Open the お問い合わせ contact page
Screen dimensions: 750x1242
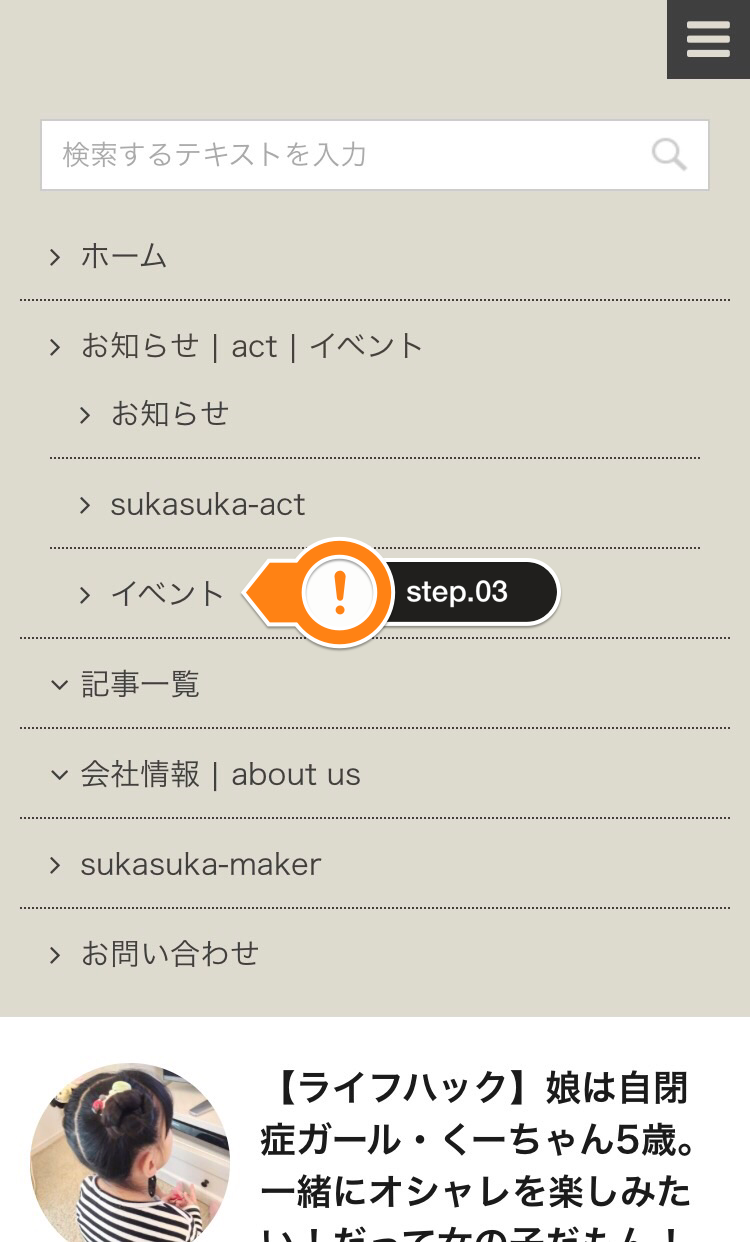click(169, 954)
